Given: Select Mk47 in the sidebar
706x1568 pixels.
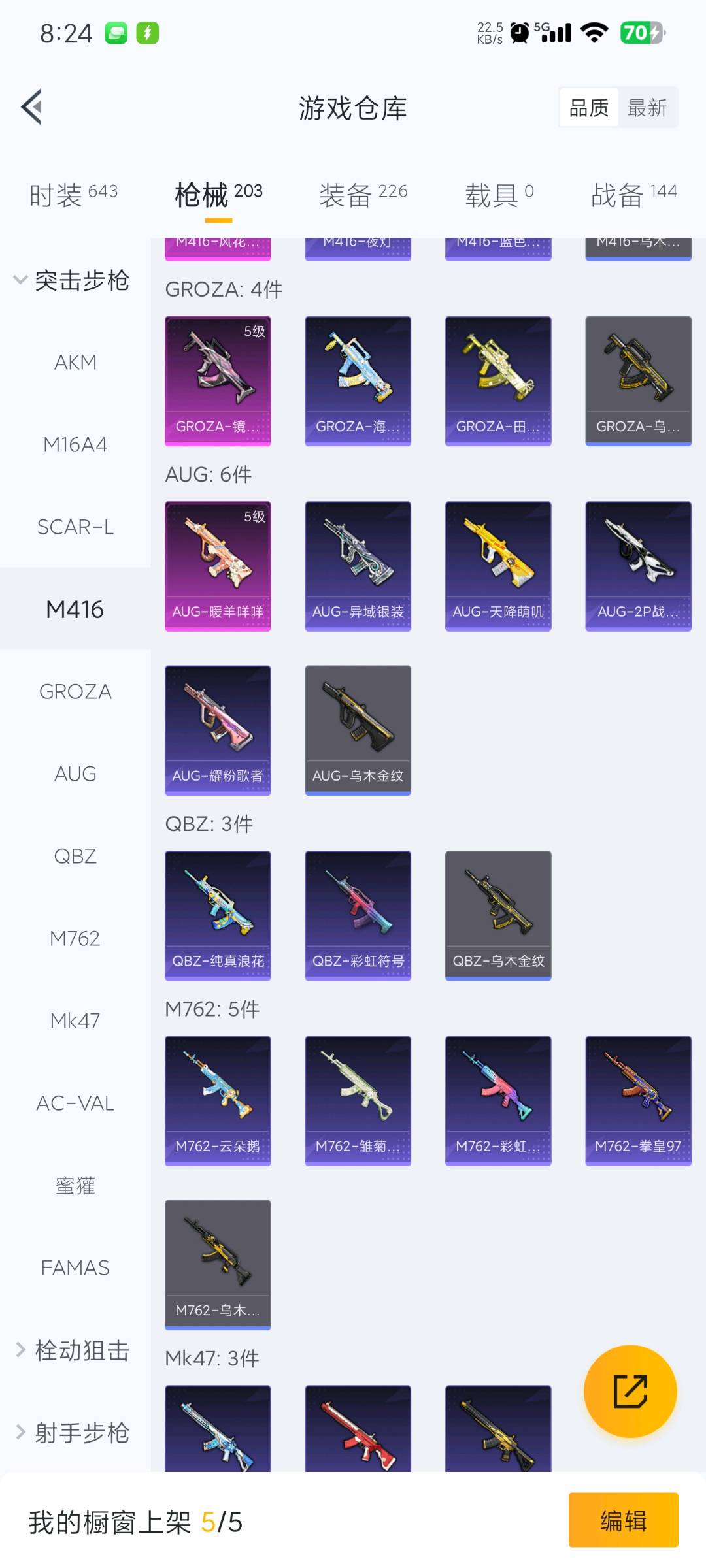Looking at the screenshot, I should coord(75,1021).
